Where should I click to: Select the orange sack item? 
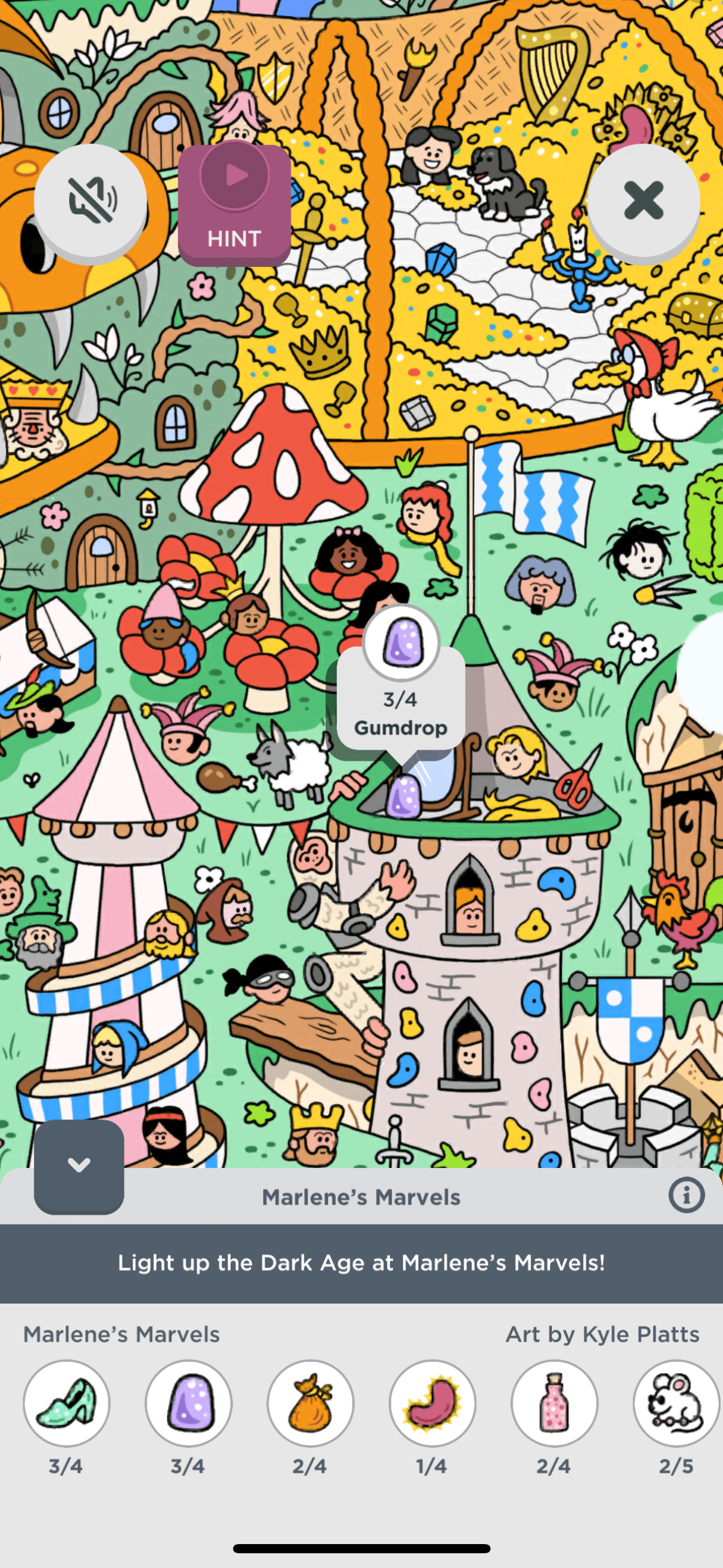310,1403
